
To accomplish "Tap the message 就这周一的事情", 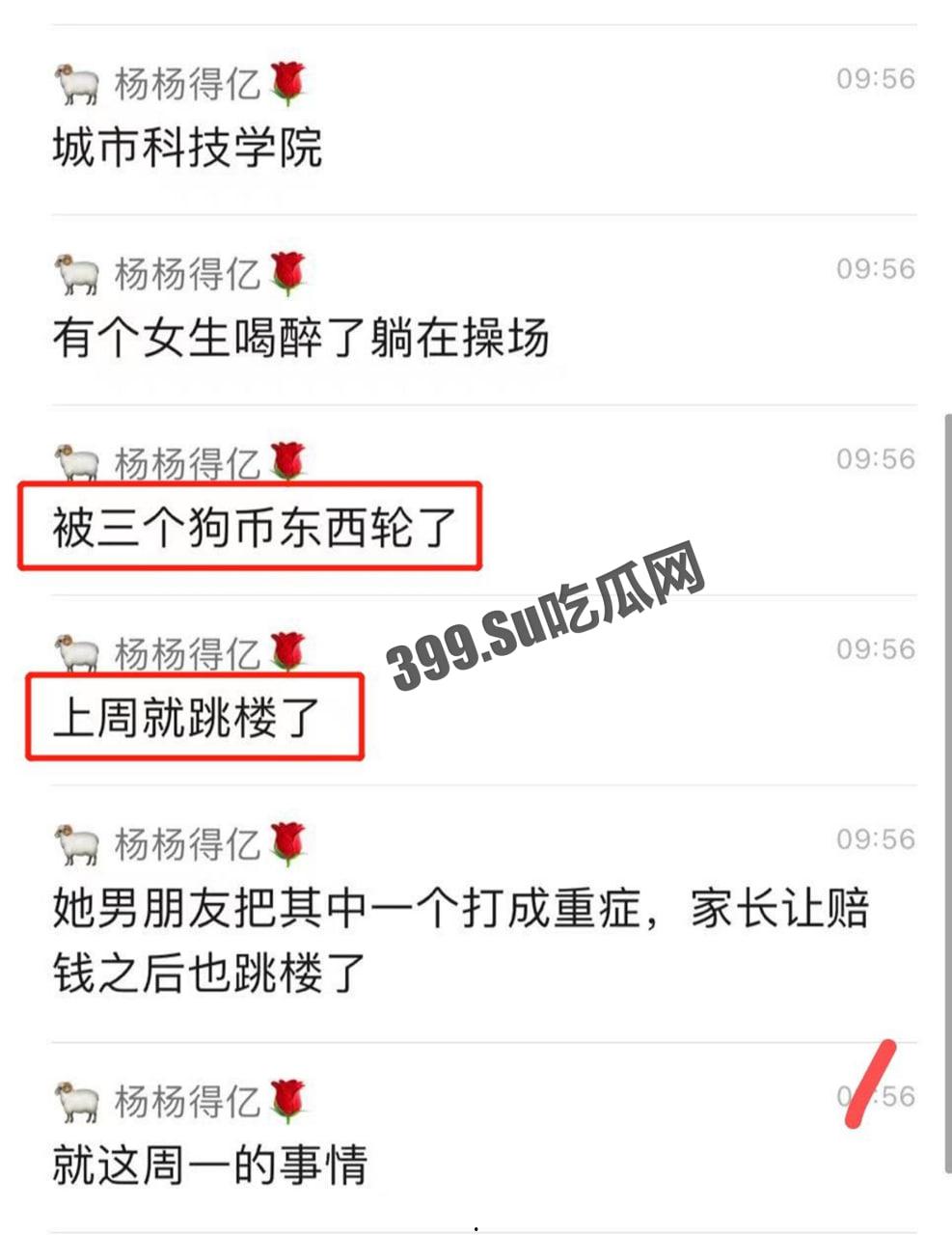I will [x=212, y=1165].
